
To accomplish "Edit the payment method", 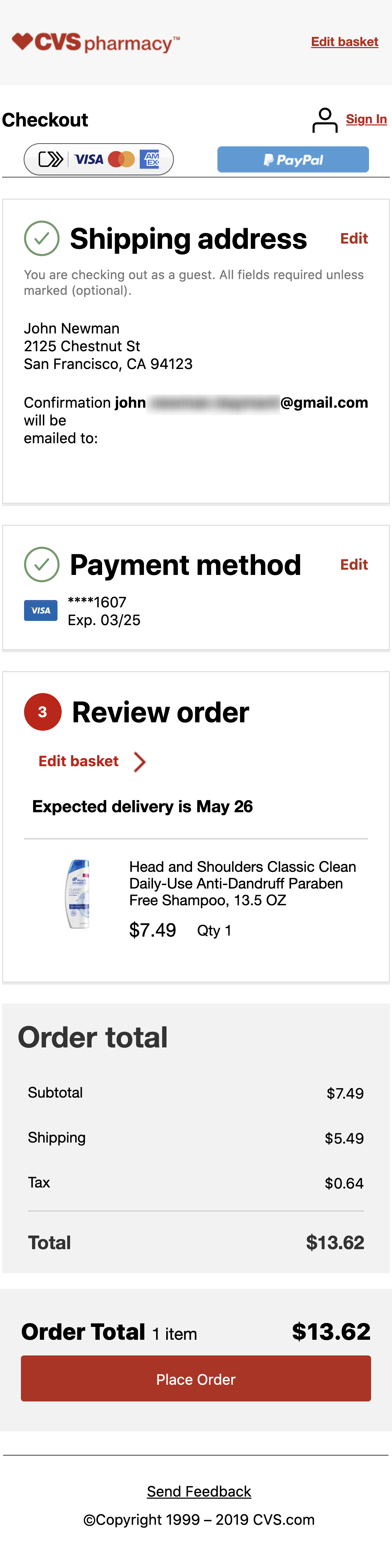I will [354, 565].
